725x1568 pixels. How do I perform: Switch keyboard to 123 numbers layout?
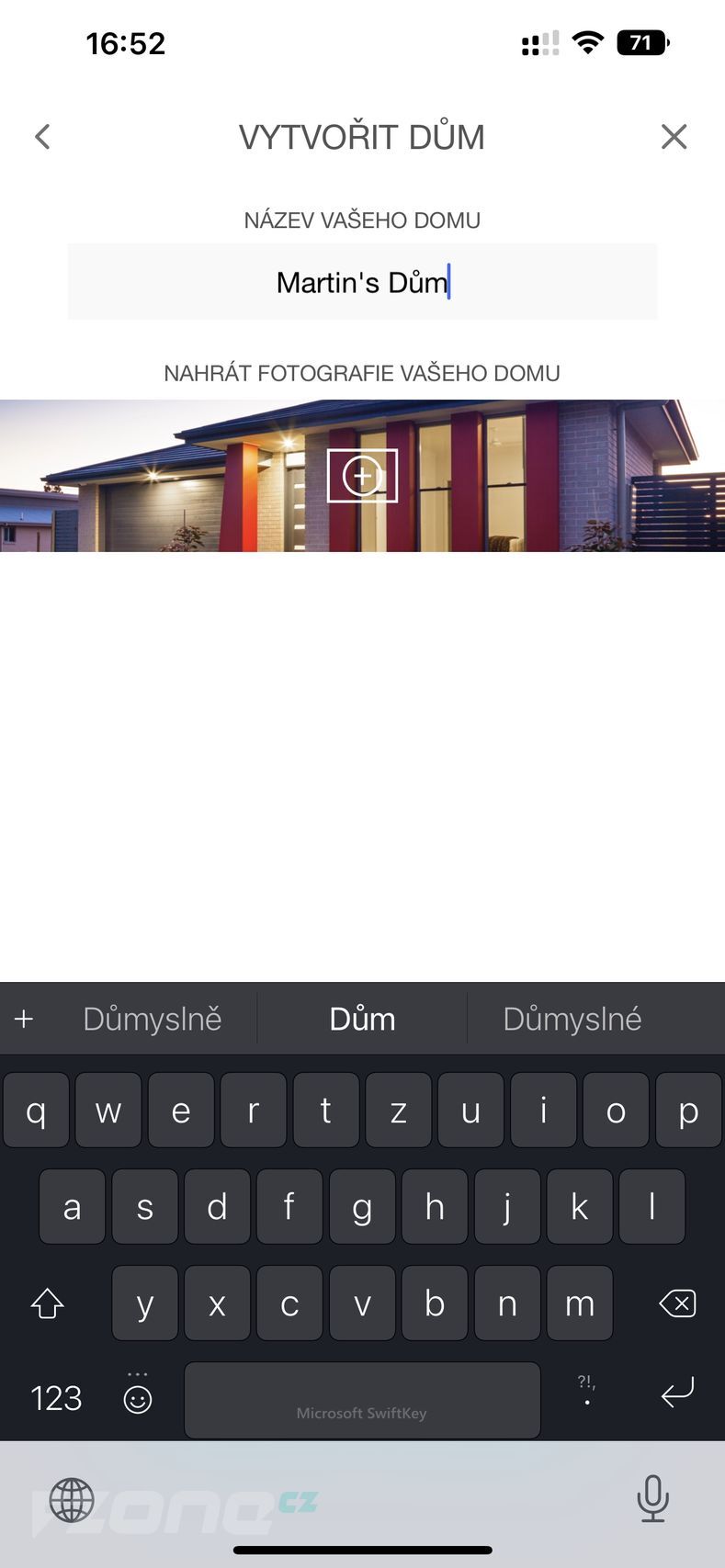click(56, 1398)
